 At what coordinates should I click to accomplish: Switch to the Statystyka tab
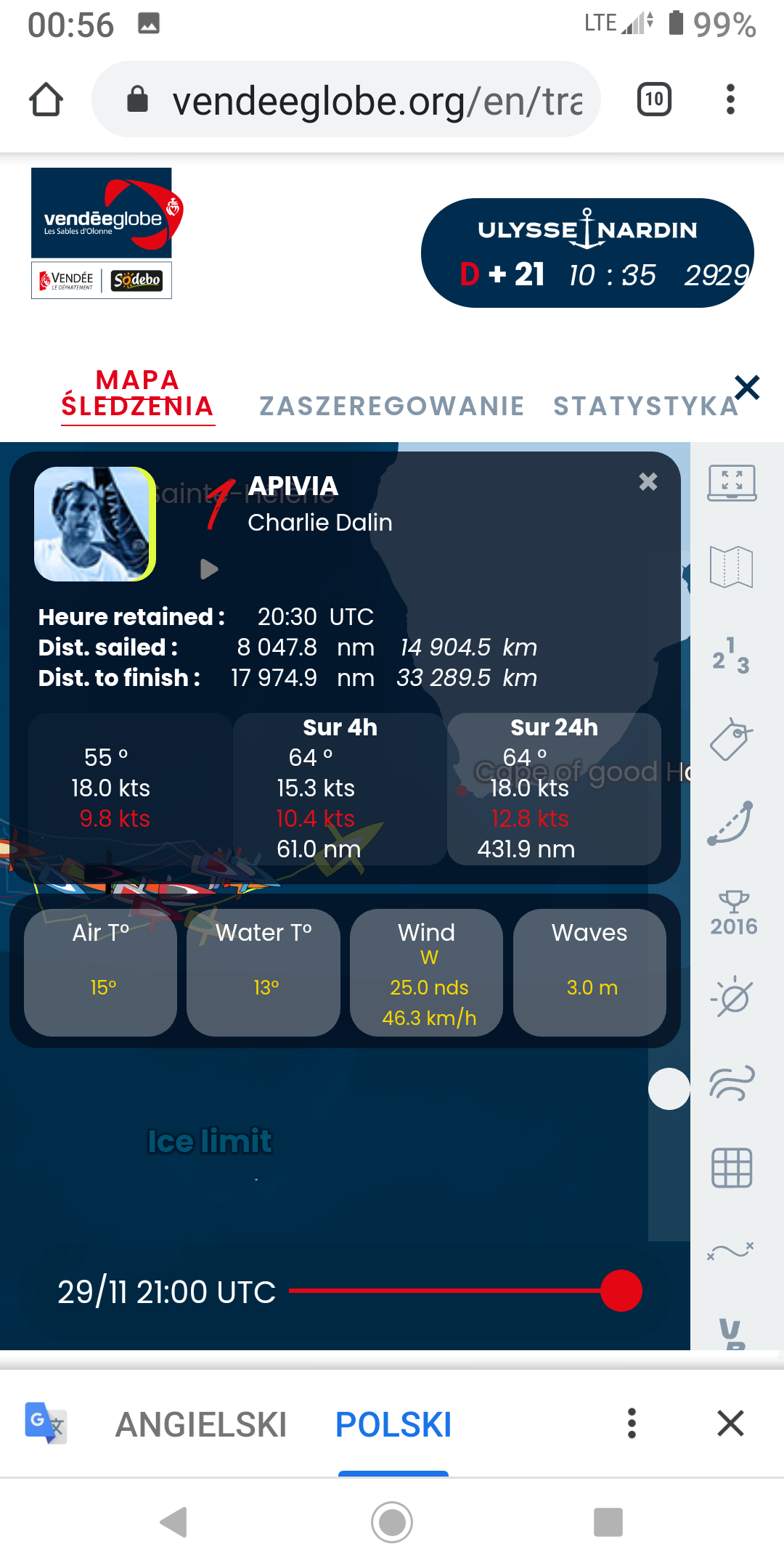645,406
